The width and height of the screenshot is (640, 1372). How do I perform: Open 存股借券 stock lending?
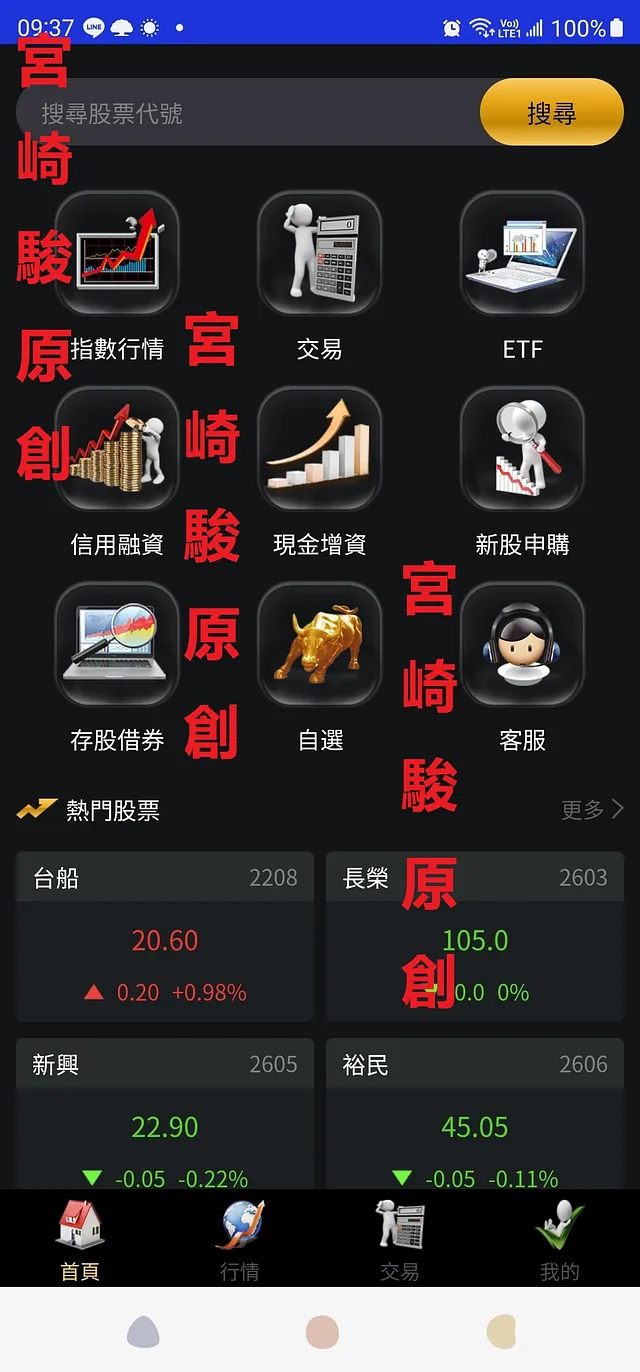point(117,645)
